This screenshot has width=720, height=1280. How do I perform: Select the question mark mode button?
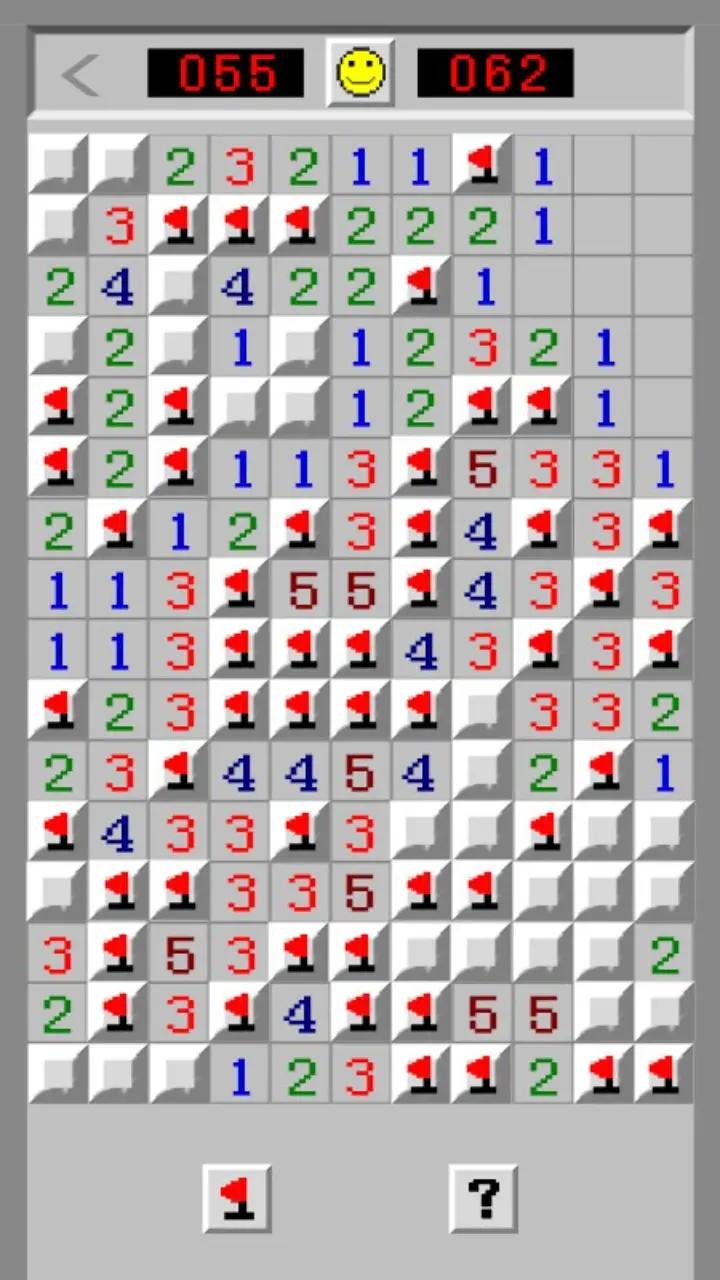[483, 1197]
